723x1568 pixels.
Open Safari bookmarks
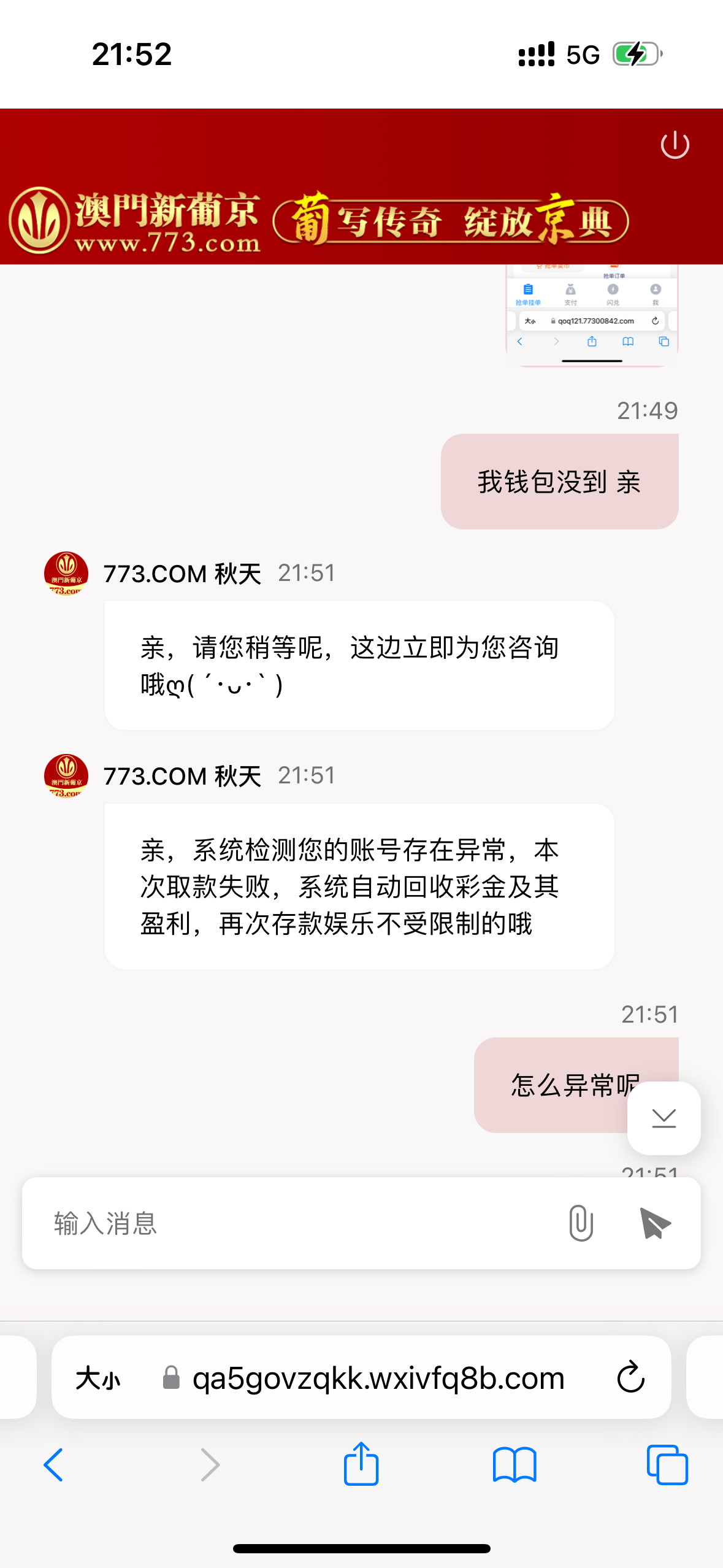[x=515, y=1465]
